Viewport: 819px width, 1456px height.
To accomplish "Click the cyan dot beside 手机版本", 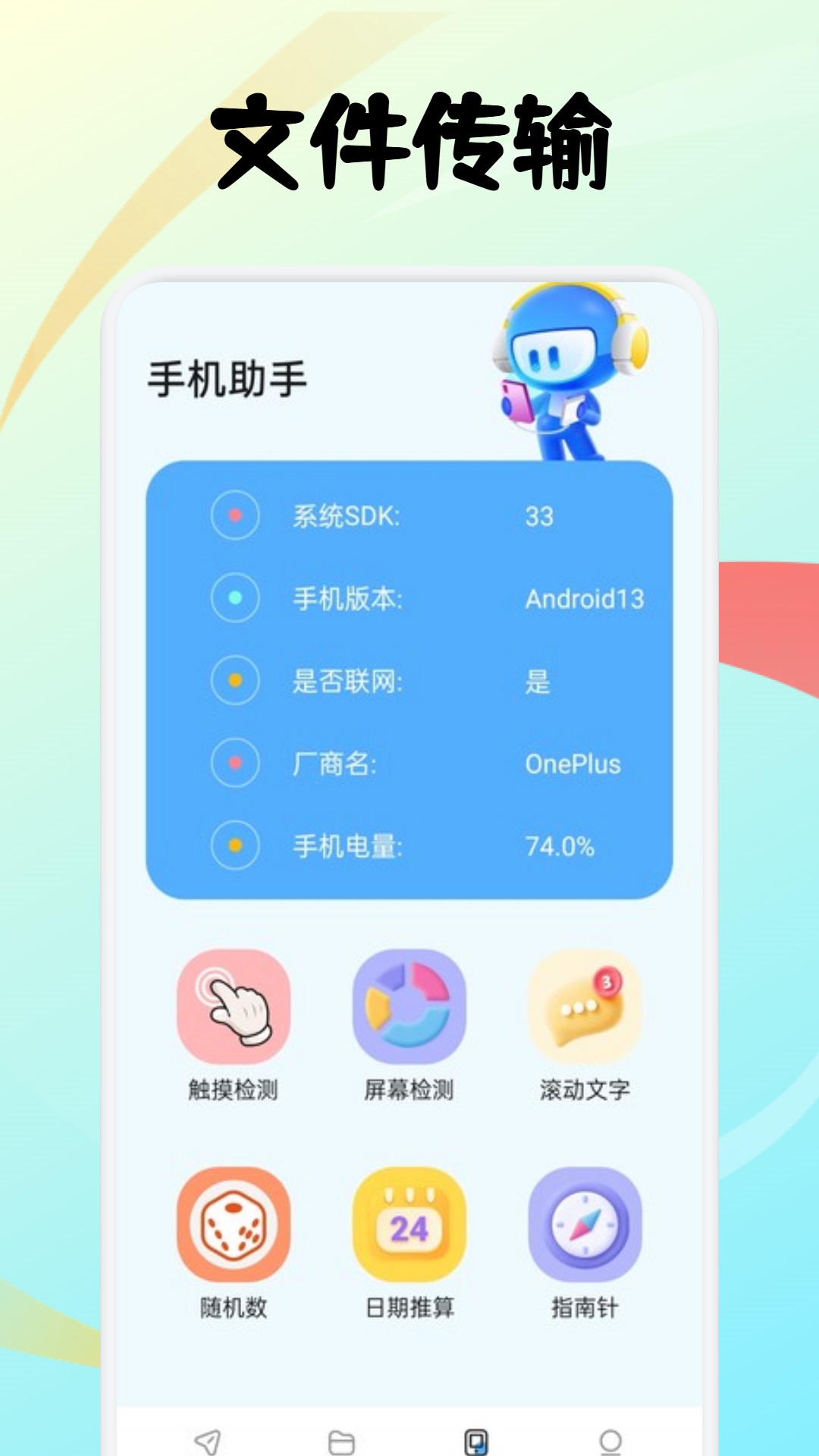I will 235,598.
